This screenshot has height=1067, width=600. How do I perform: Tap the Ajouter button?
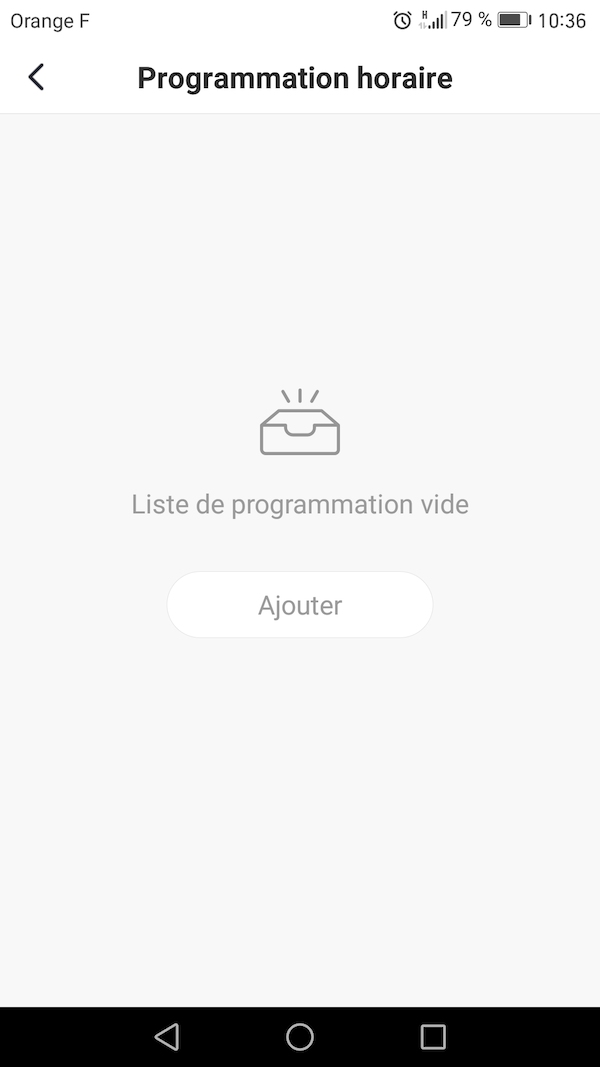pos(300,605)
